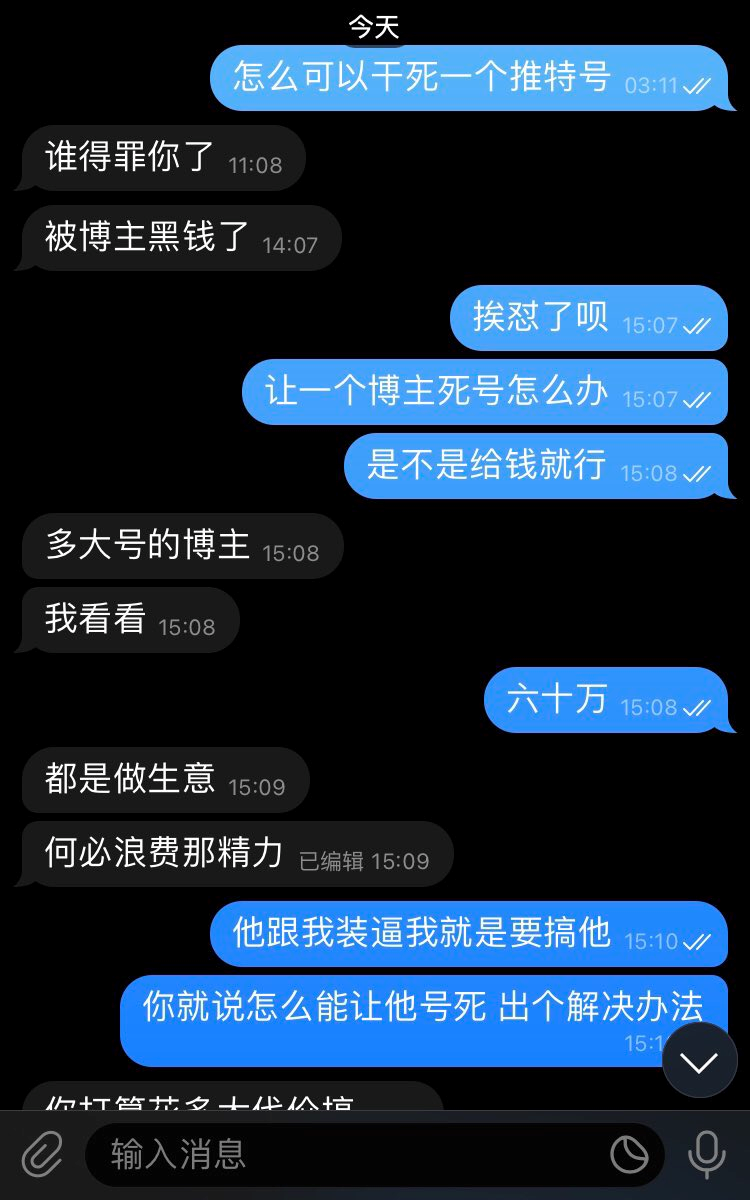750x1200 pixels.
Task: Open the sticker panel in message field
Action: (629, 1155)
